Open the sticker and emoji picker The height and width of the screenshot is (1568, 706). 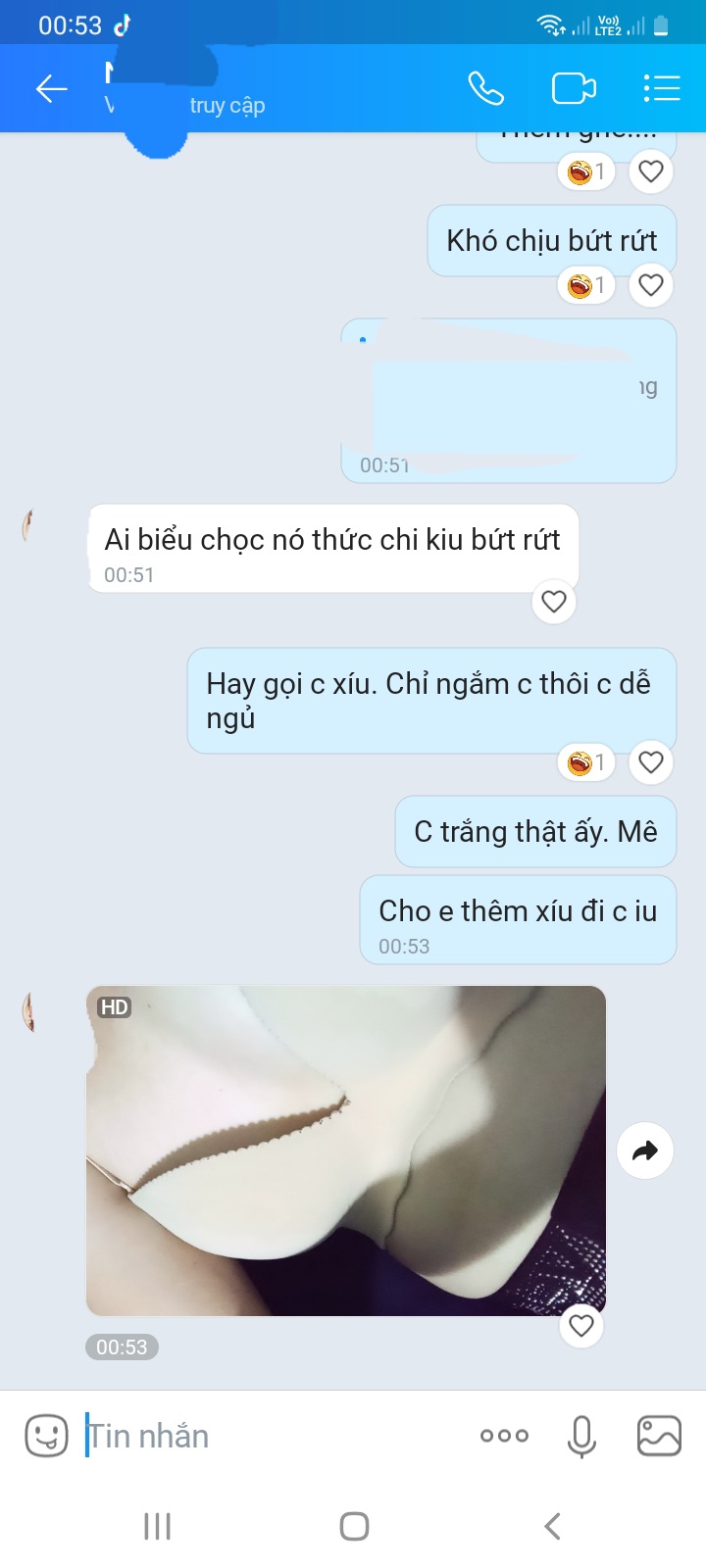pos(46,1436)
